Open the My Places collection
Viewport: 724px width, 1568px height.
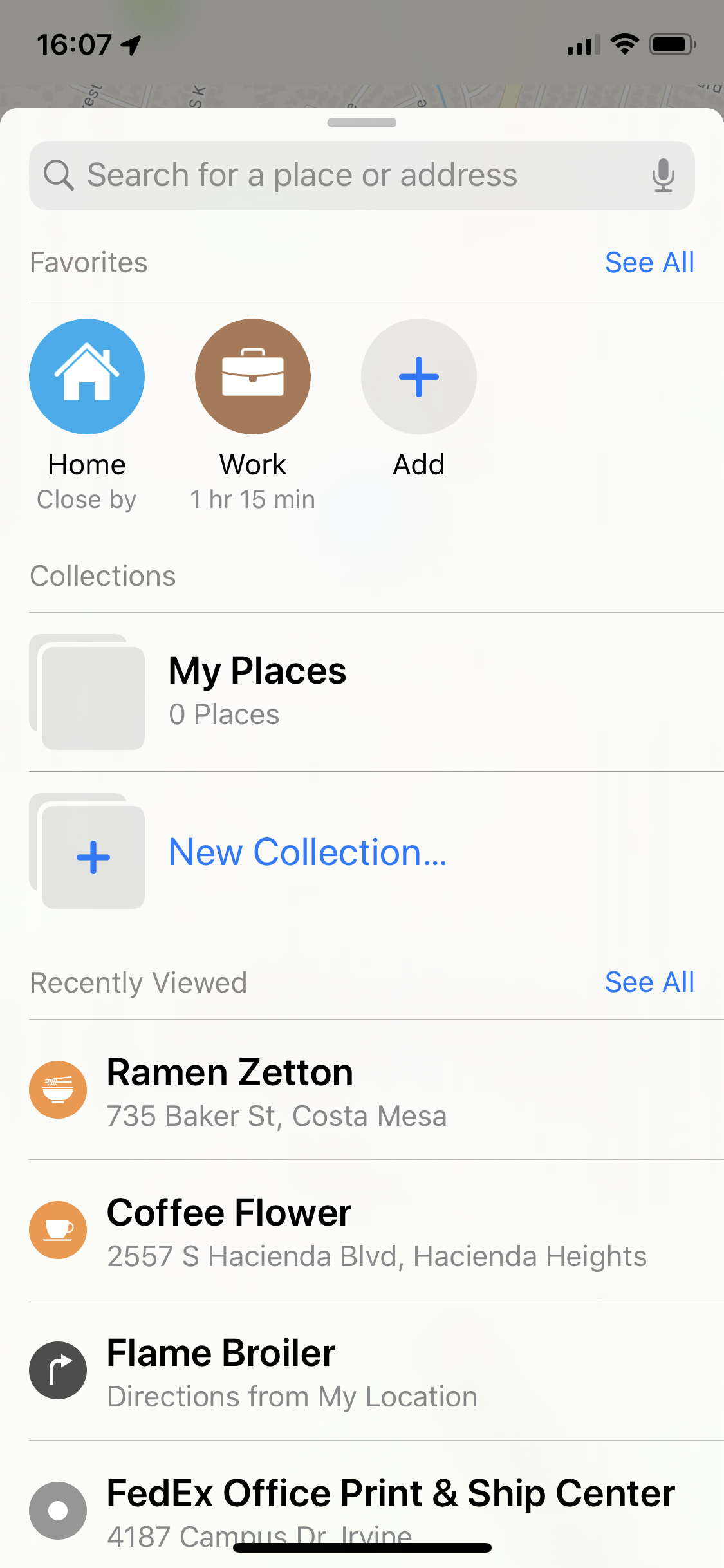click(x=376, y=692)
